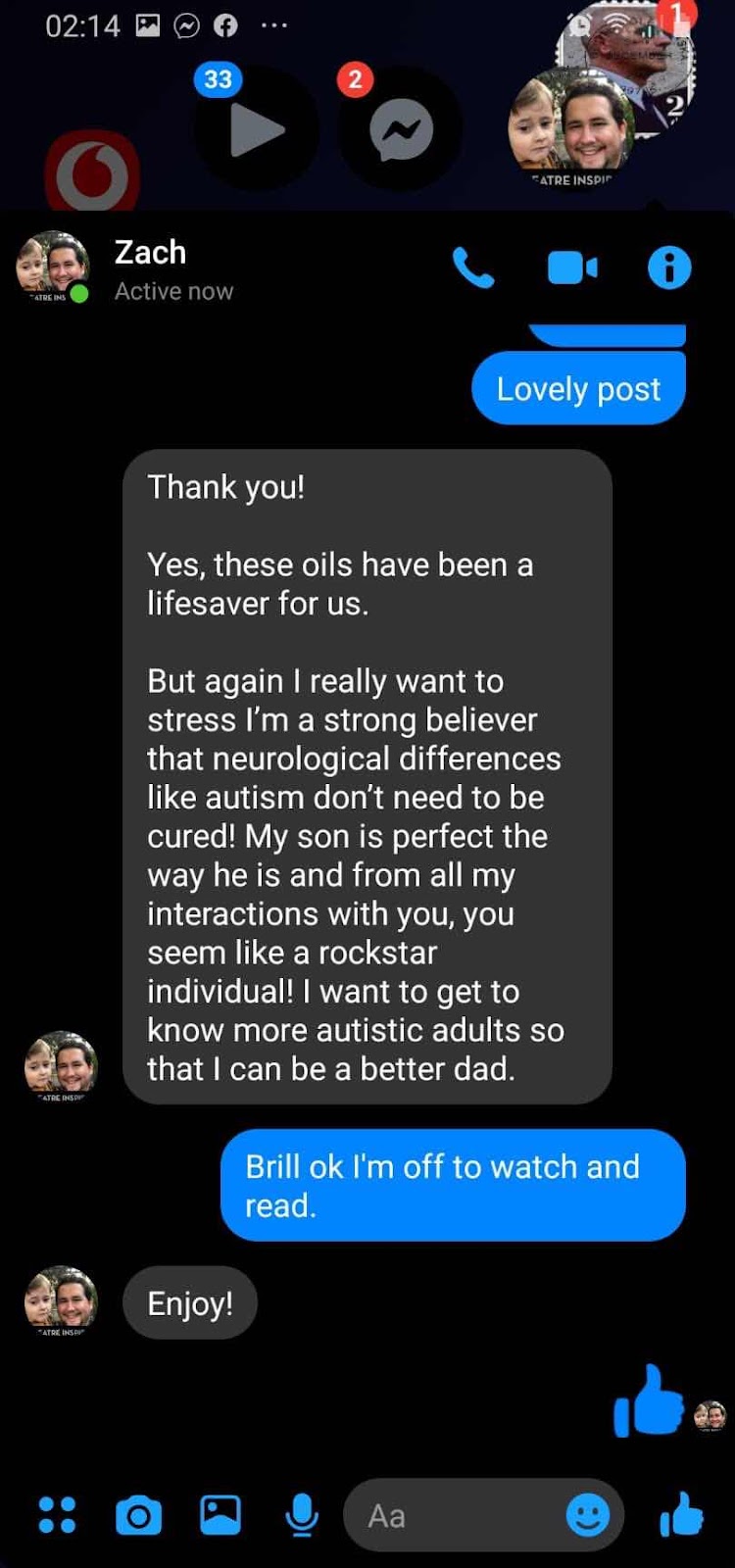This screenshot has width=735, height=1568.
Task: Open the play bubble with 33 badge
Action: pyautogui.click(x=256, y=129)
